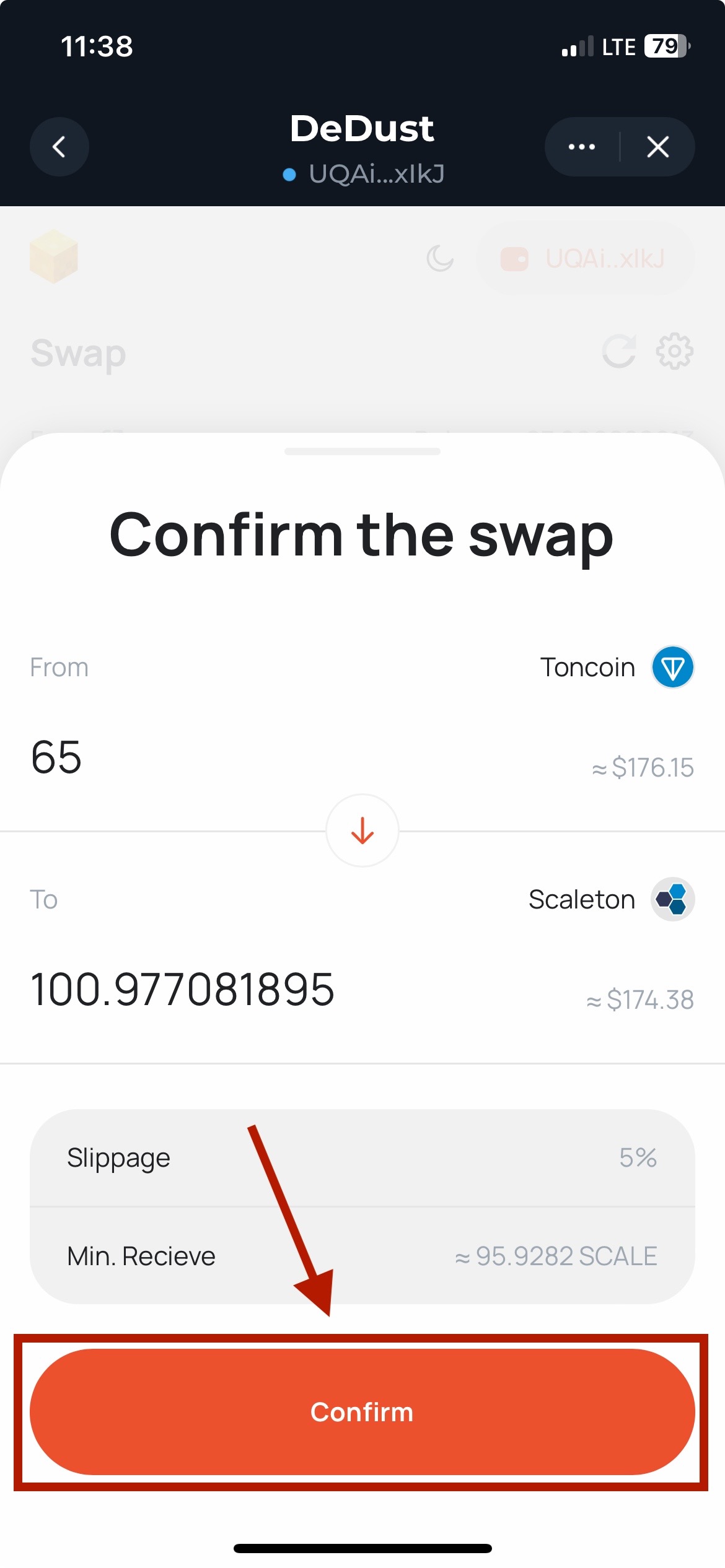Go back using the header arrow
The height and width of the screenshot is (1568, 725).
coord(59,147)
